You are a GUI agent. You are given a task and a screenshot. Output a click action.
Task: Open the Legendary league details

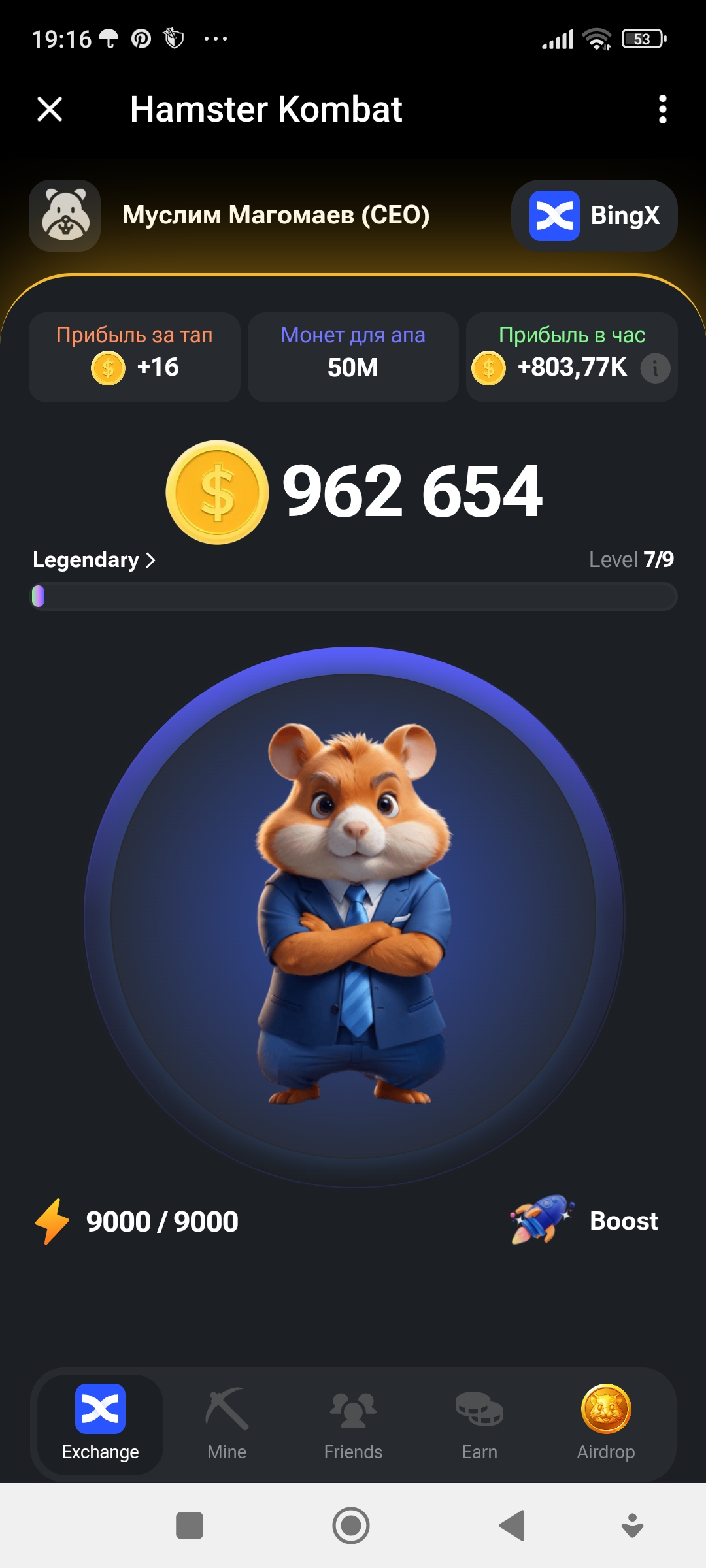point(94,560)
